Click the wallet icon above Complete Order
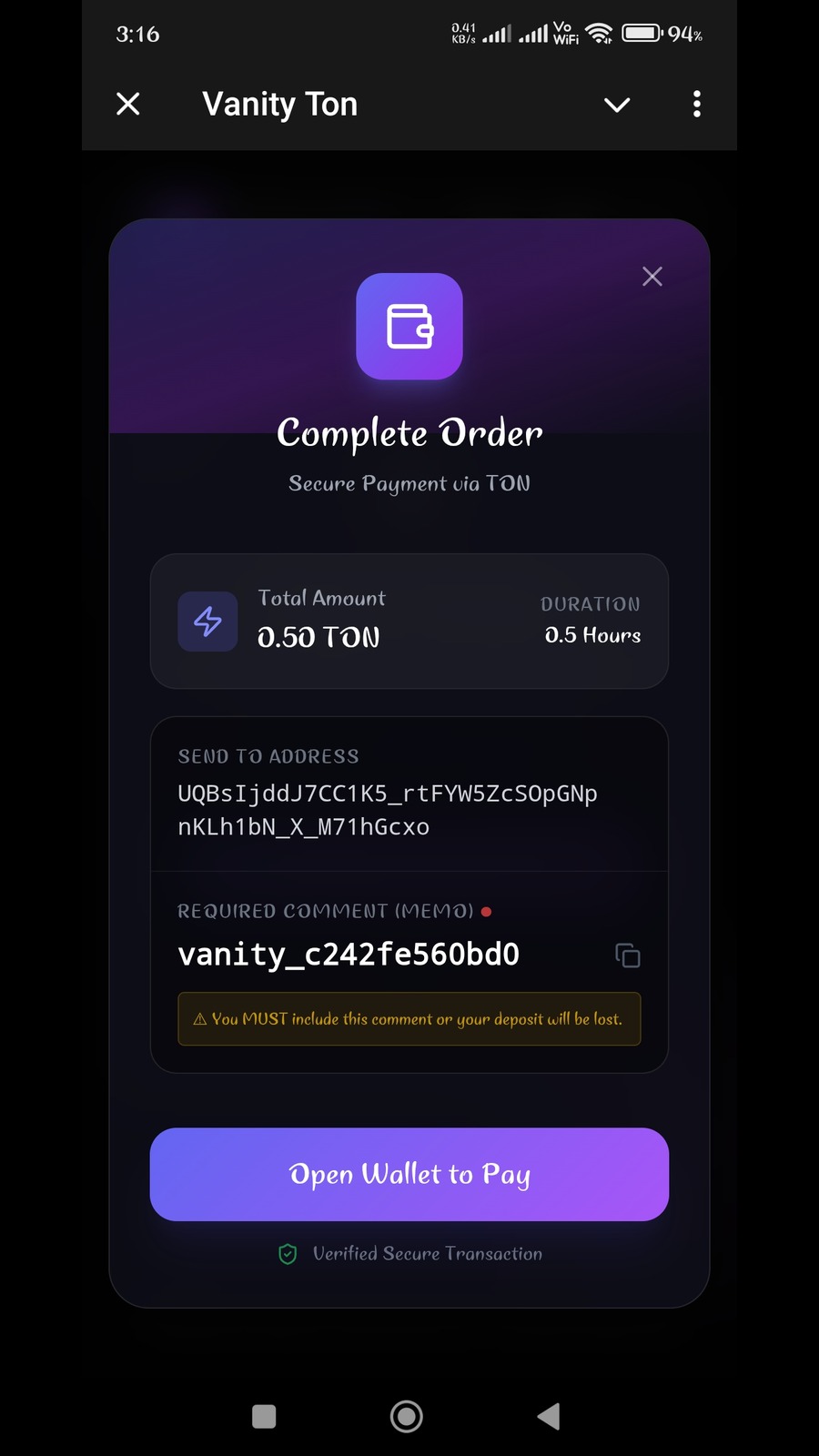The image size is (819, 1456). pyautogui.click(x=409, y=327)
